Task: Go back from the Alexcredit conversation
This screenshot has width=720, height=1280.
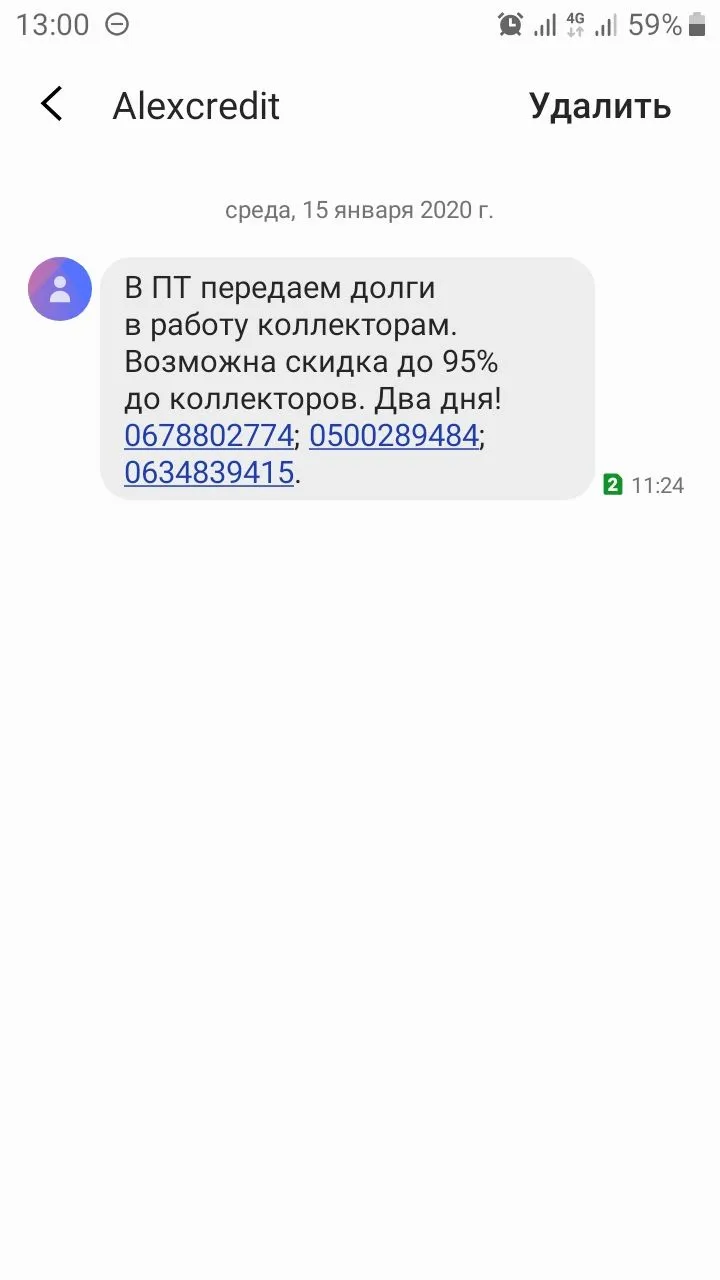Action: (x=52, y=105)
